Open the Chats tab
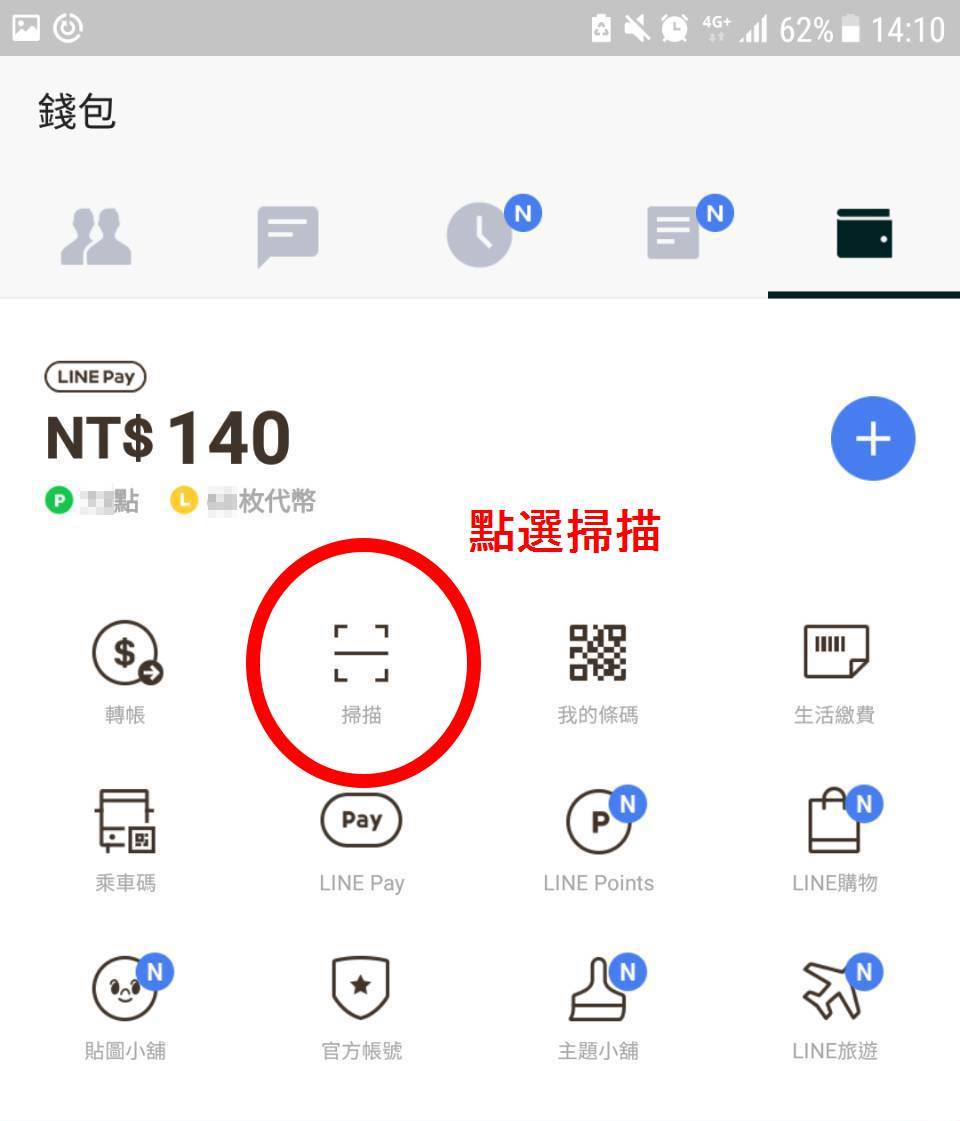The height and width of the screenshot is (1121, 960). (x=288, y=238)
